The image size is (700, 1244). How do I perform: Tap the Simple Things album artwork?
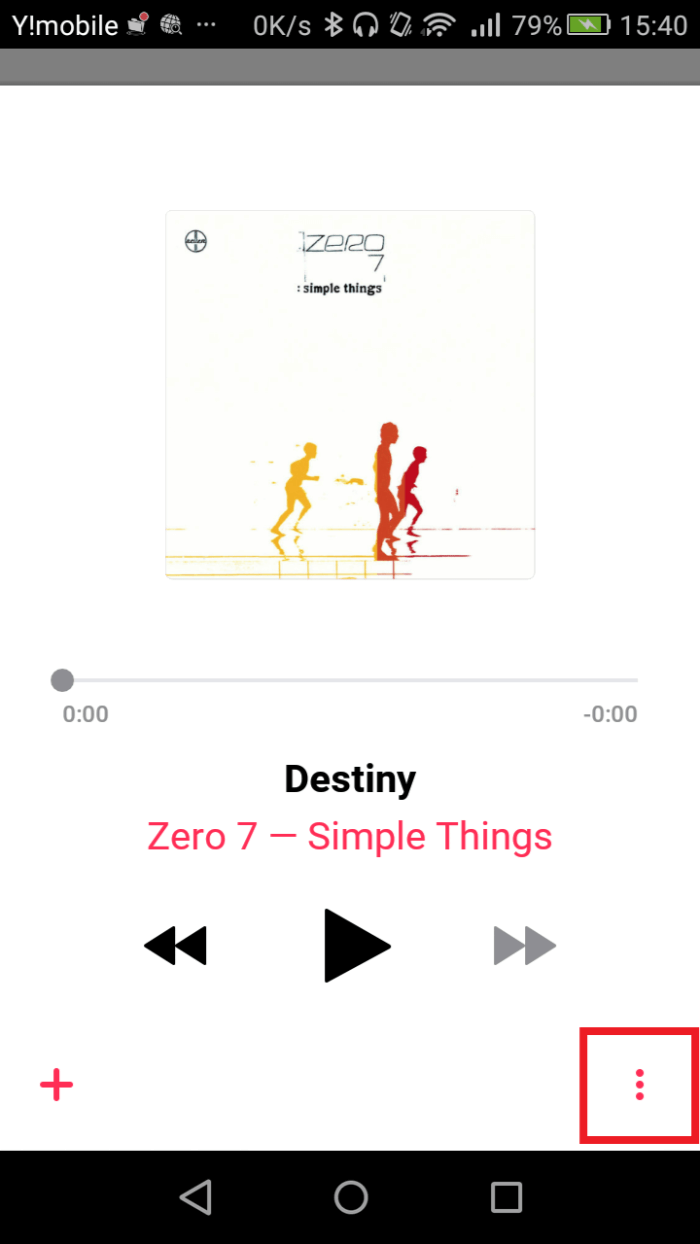[350, 394]
